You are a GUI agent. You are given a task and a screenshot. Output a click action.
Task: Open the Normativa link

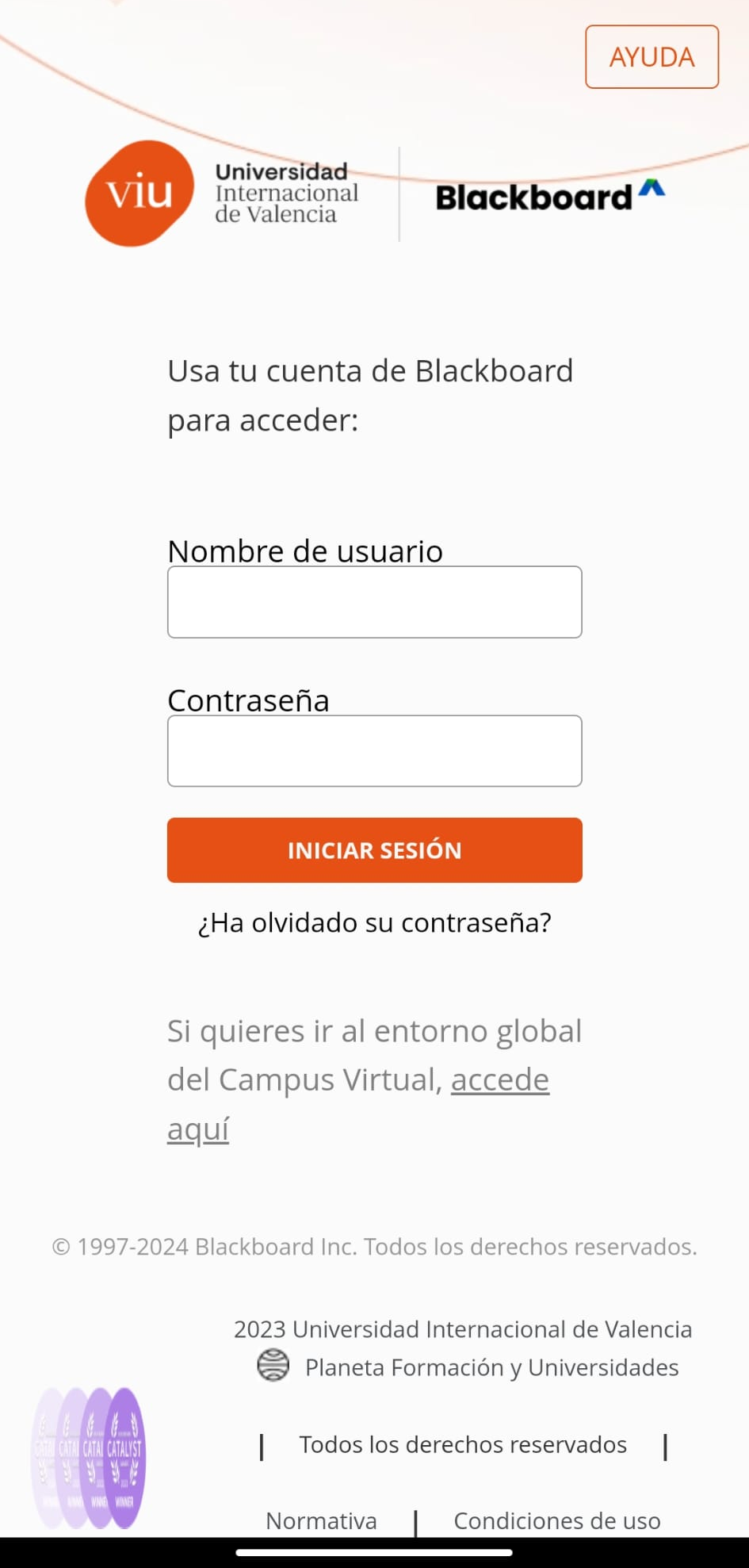click(x=321, y=1520)
